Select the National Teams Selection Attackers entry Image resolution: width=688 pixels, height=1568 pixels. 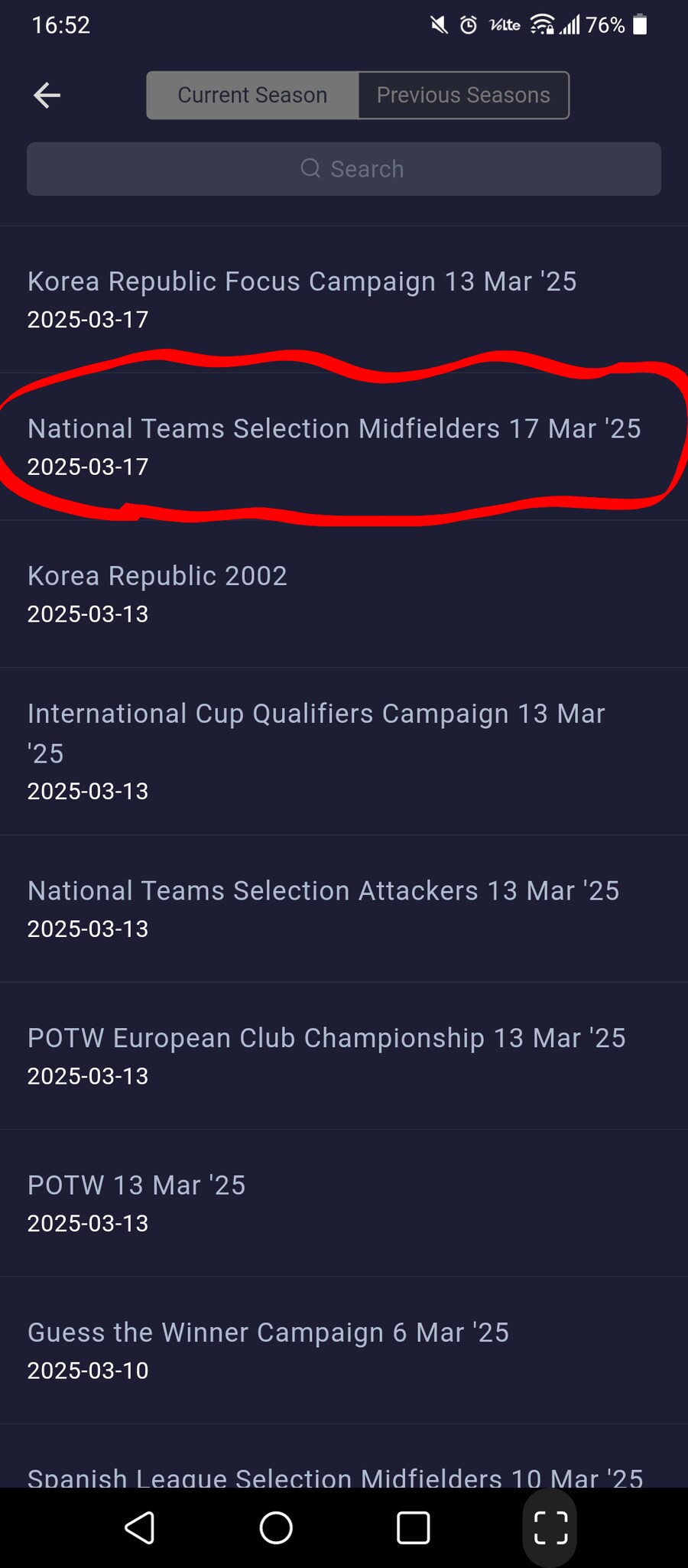323,908
